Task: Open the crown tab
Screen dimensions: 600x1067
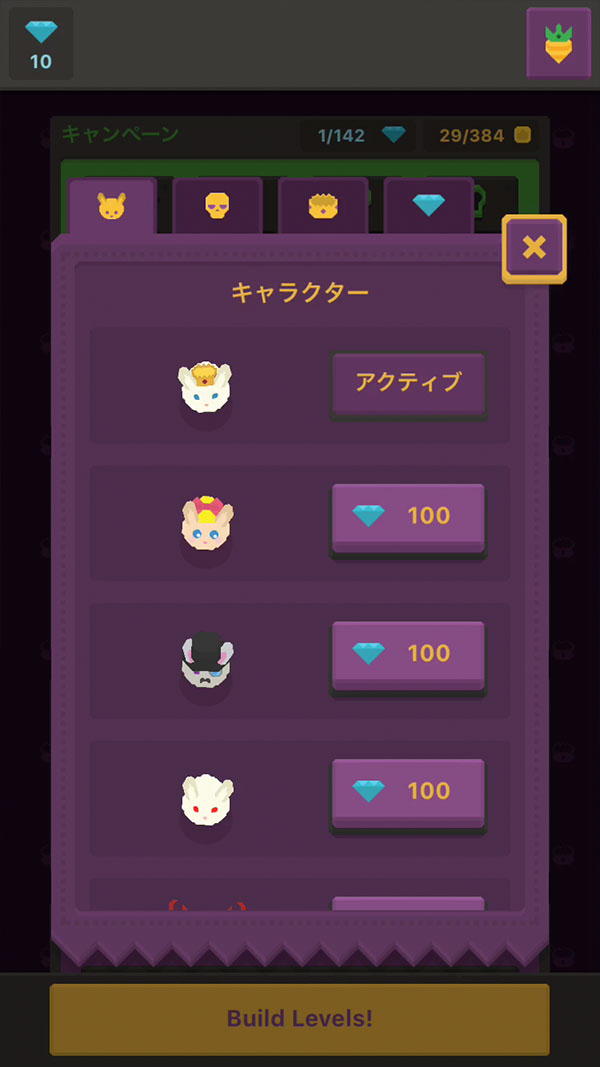Action: [322, 206]
